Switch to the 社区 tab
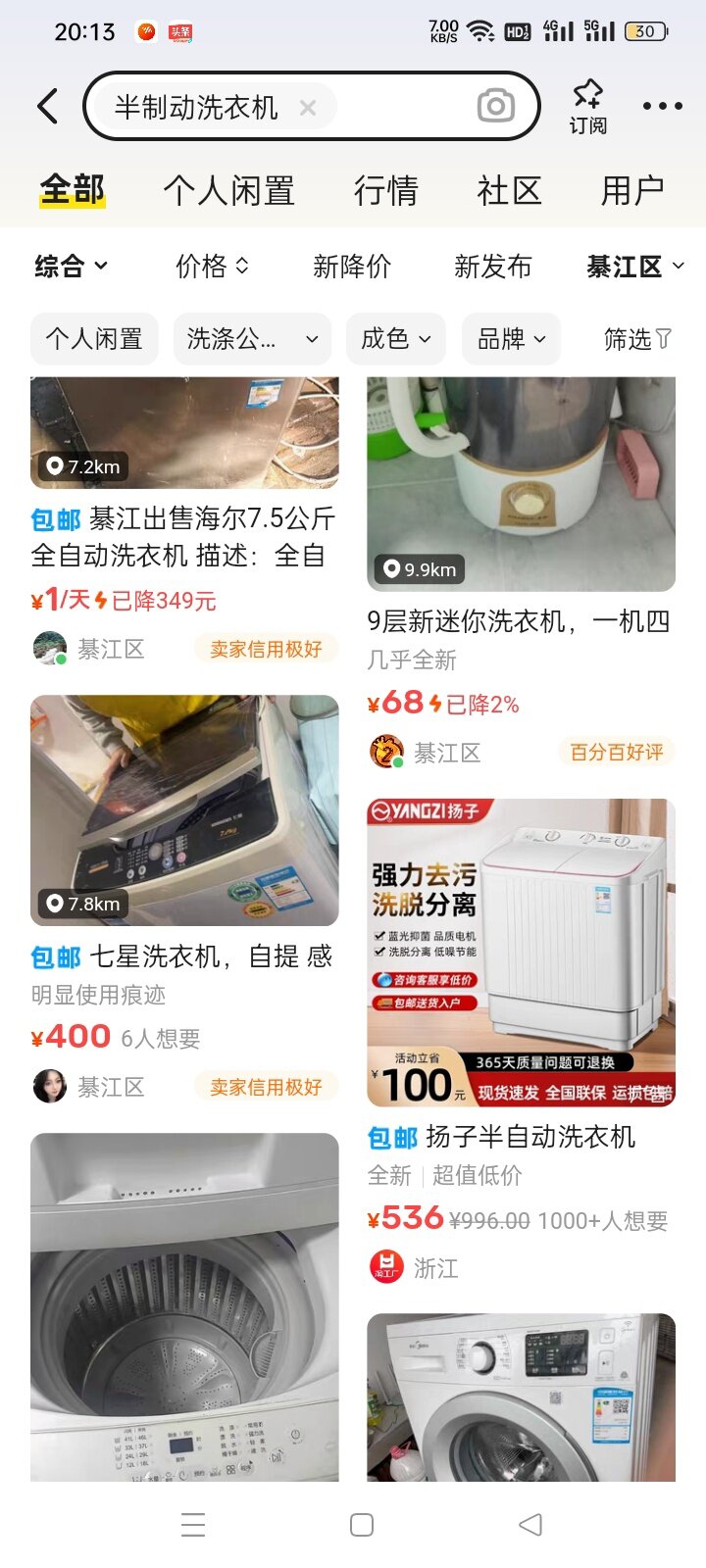 509,190
